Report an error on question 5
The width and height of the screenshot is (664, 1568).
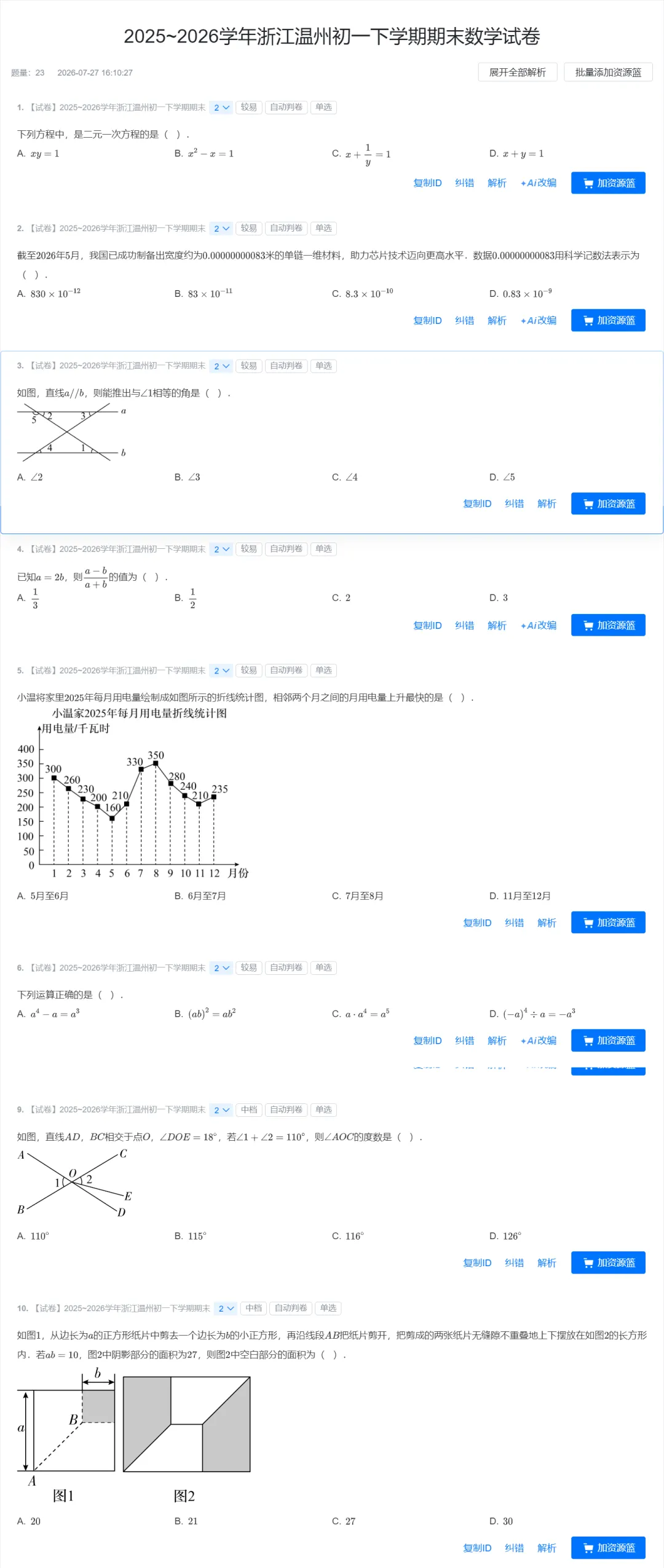coord(514,923)
